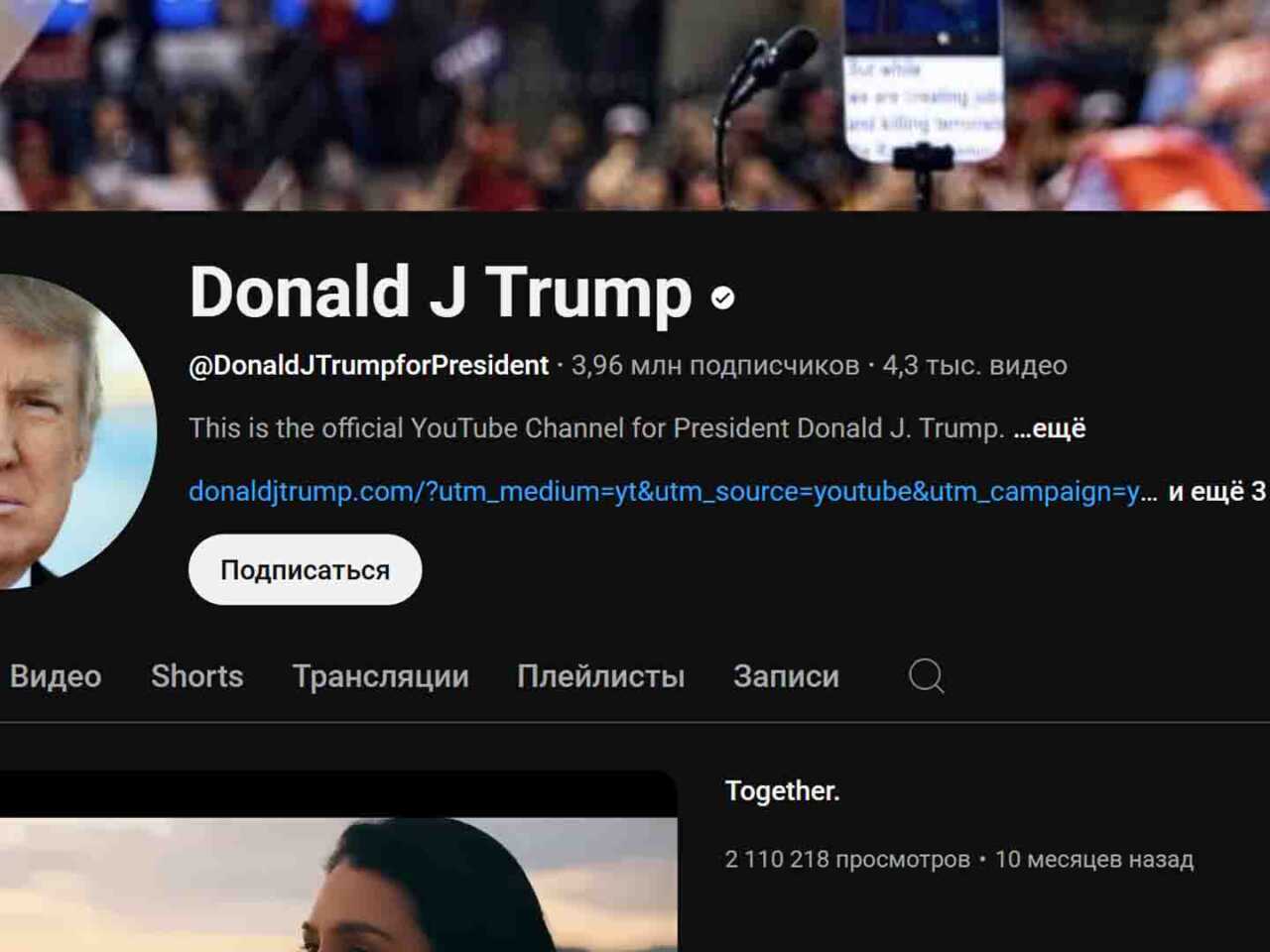The height and width of the screenshot is (952, 1270).
Task: Select the Записи tab
Action: point(786,676)
